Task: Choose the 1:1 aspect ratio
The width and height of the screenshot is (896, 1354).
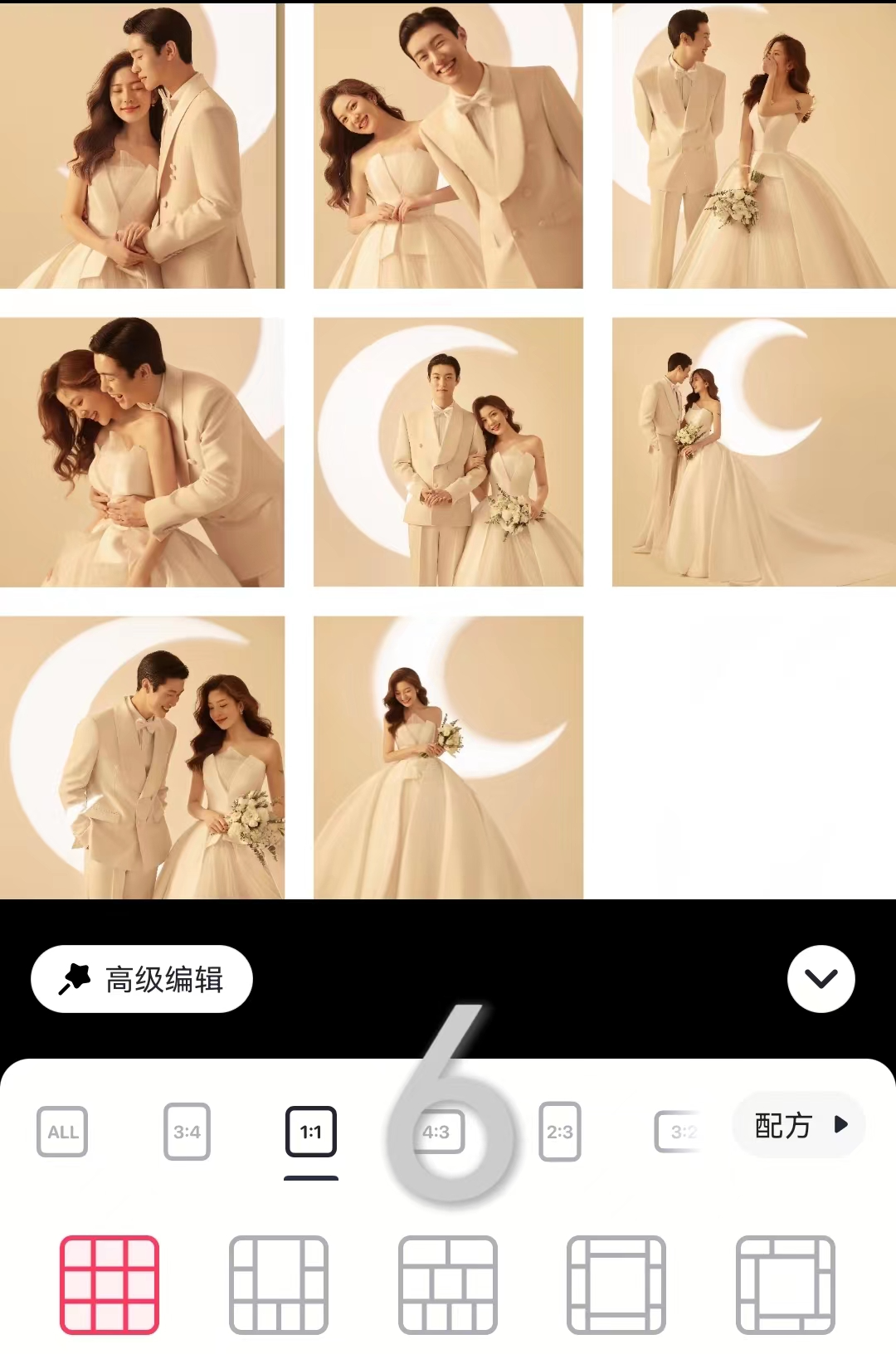Action: [x=311, y=1132]
